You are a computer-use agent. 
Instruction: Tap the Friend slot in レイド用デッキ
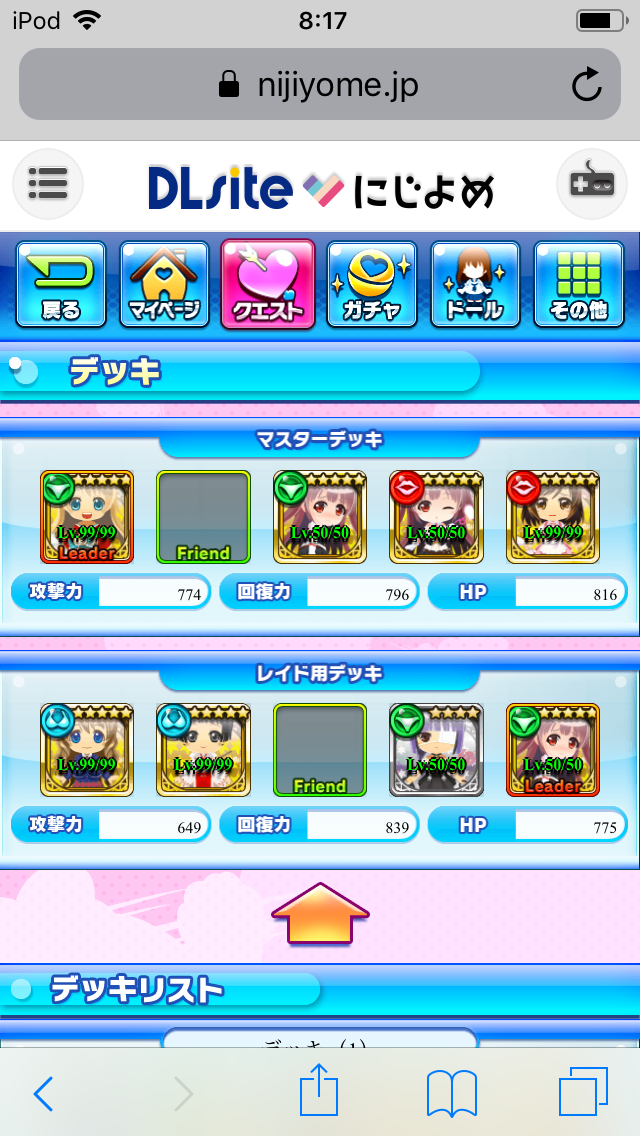click(x=319, y=750)
